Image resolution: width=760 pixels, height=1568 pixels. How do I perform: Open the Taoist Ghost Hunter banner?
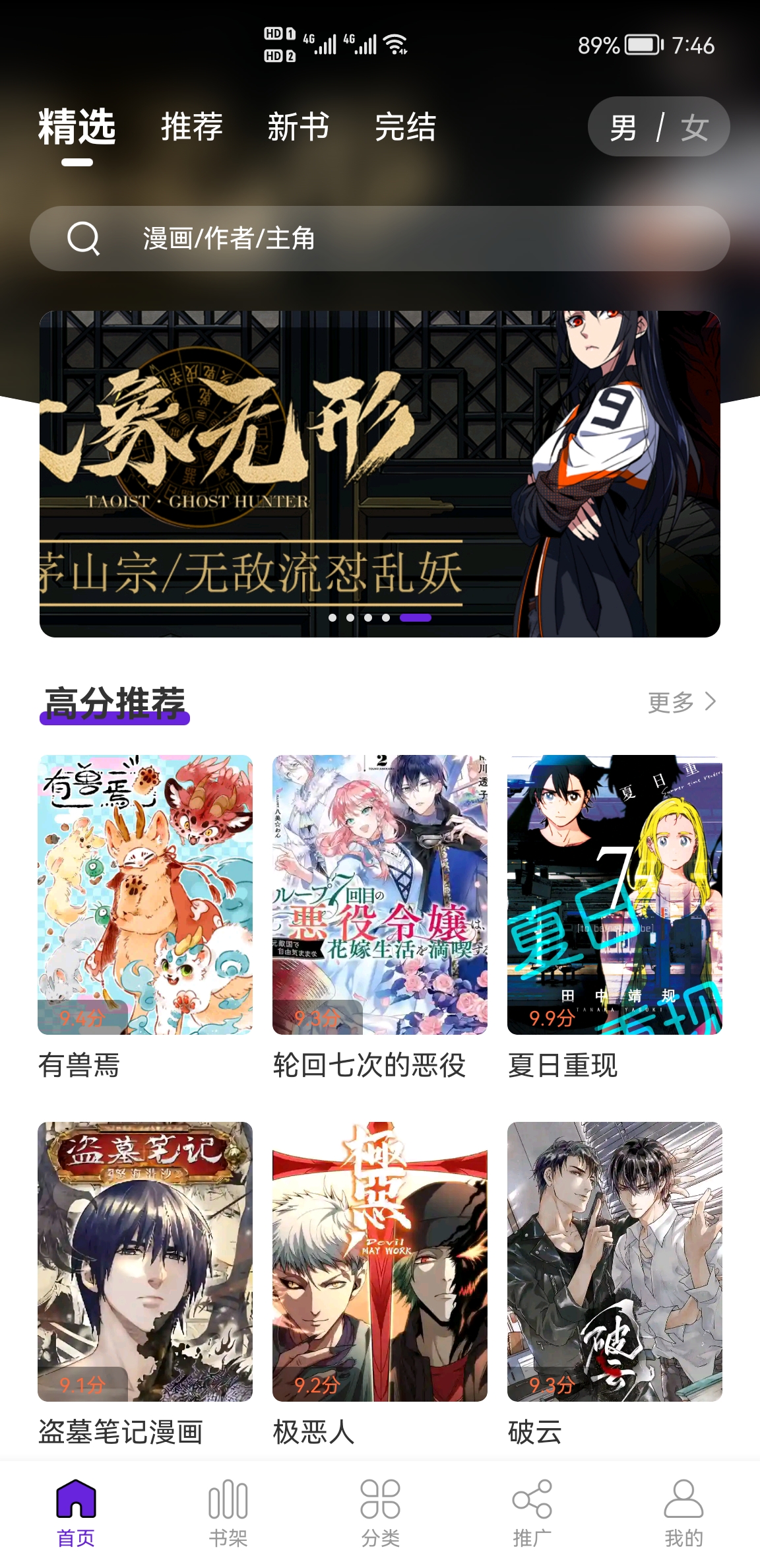(x=379, y=473)
